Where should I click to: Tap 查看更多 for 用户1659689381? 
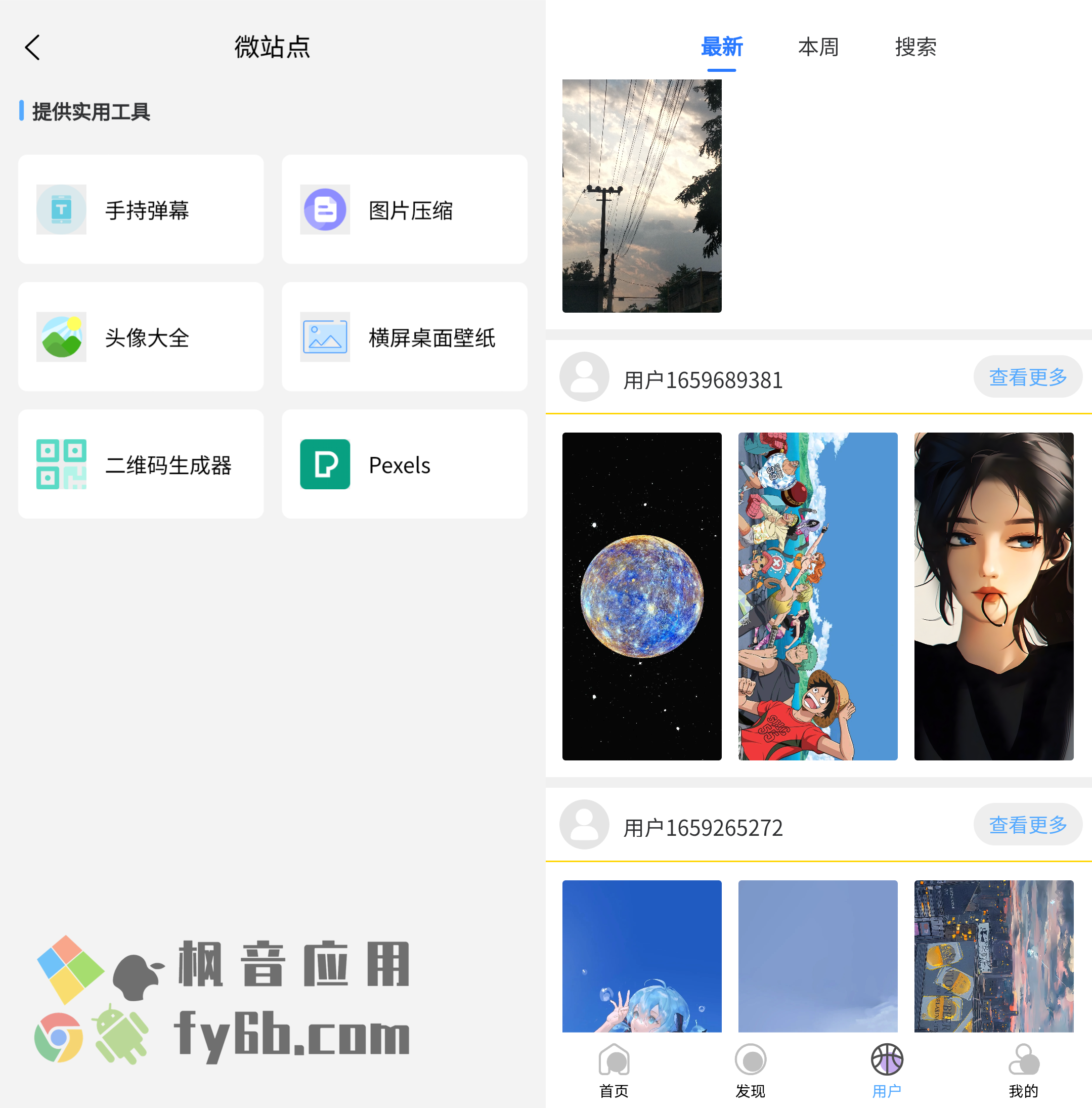point(1027,377)
